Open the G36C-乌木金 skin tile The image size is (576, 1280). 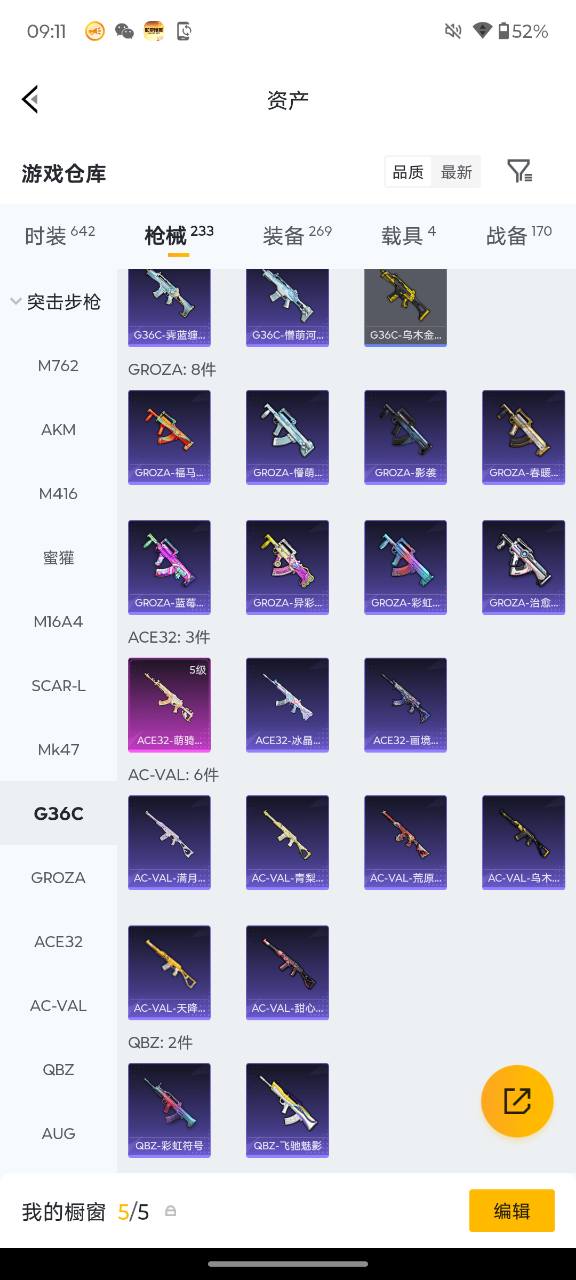[x=405, y=307]
